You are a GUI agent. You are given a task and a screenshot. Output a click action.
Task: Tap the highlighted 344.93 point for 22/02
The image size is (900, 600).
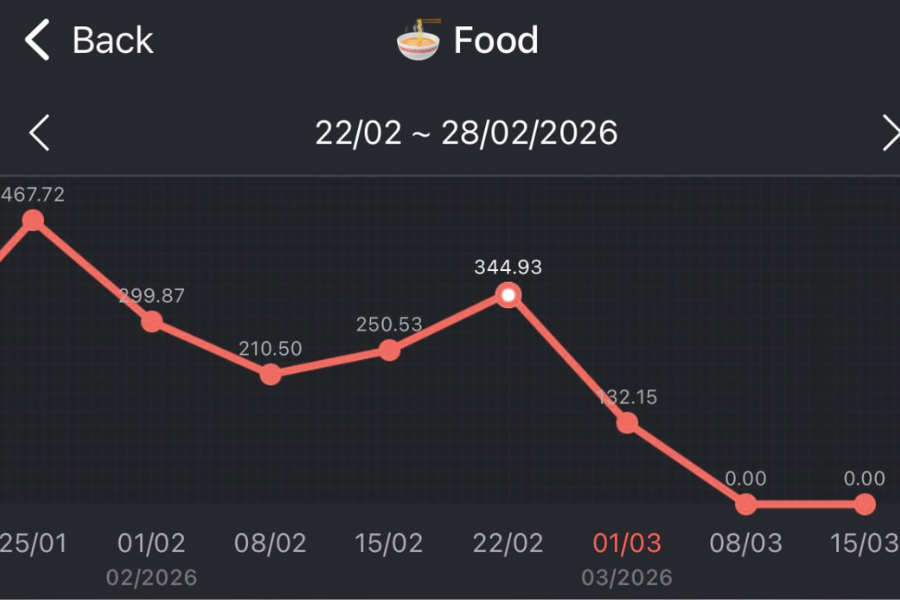pyautogui.click(x=508, y=295)
